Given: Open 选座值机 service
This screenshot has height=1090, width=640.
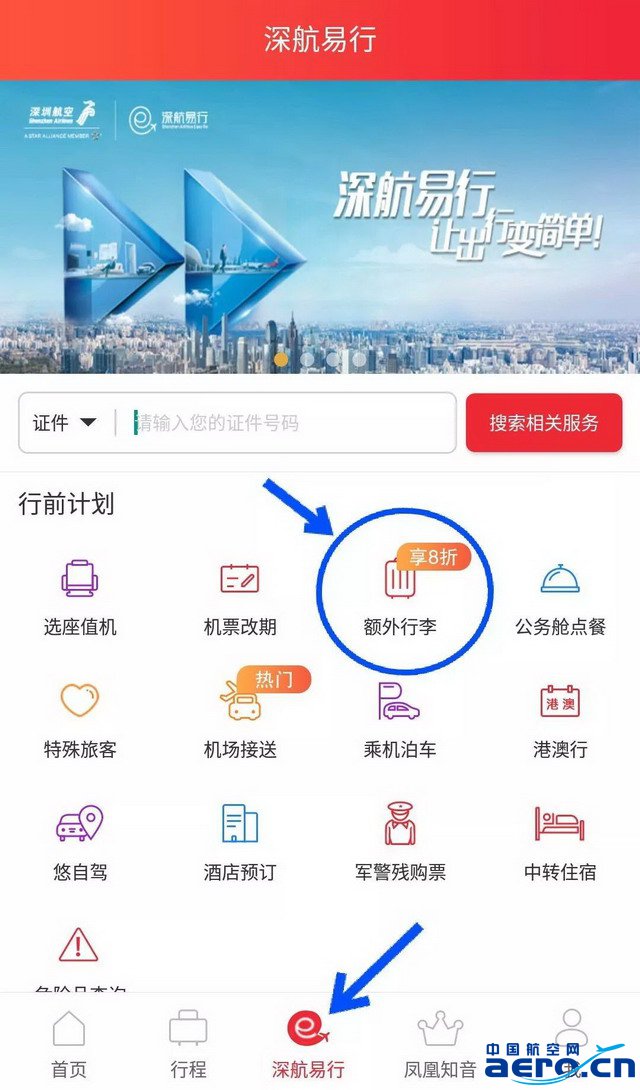Looking at the screenshot, I should coord(80,596).
